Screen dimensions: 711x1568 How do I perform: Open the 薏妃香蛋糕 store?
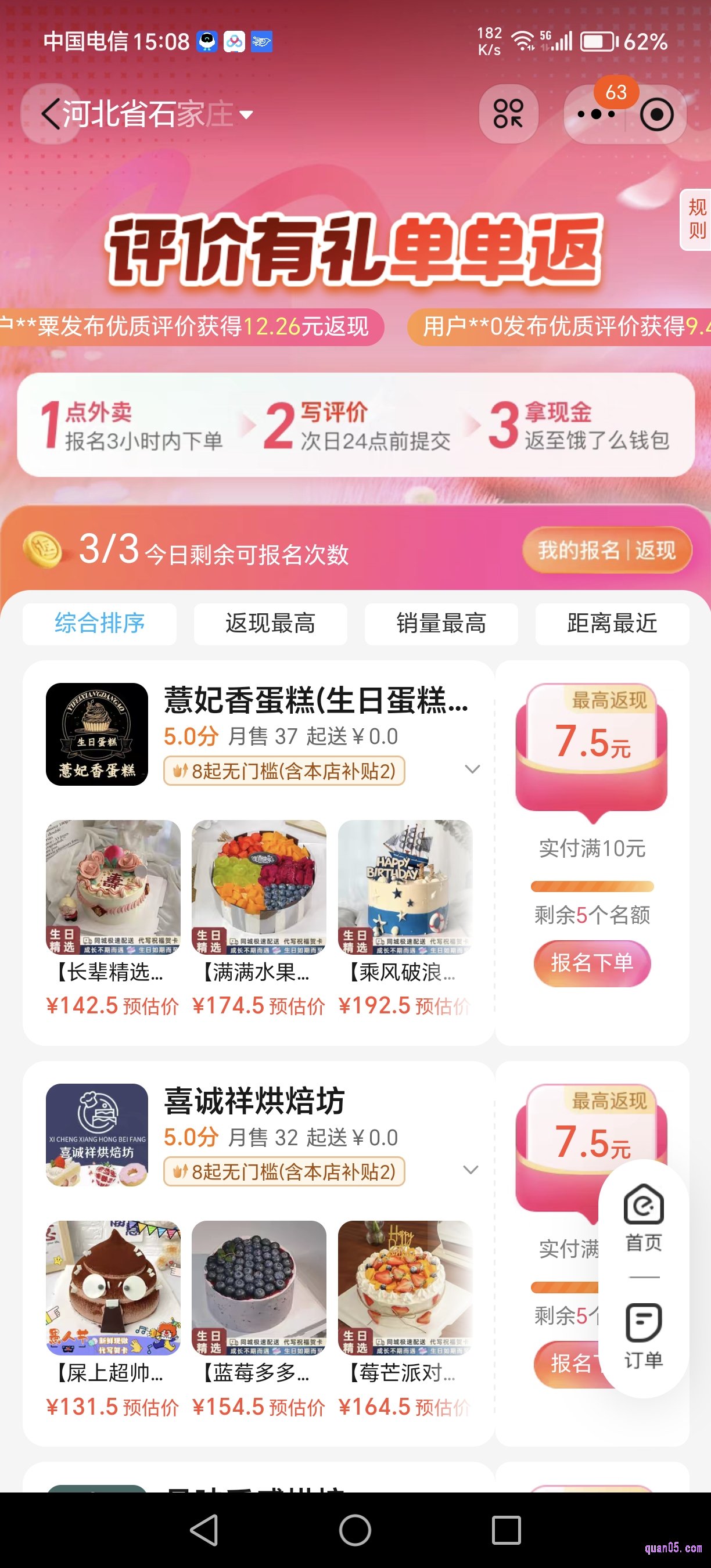(x=315, y=700)
